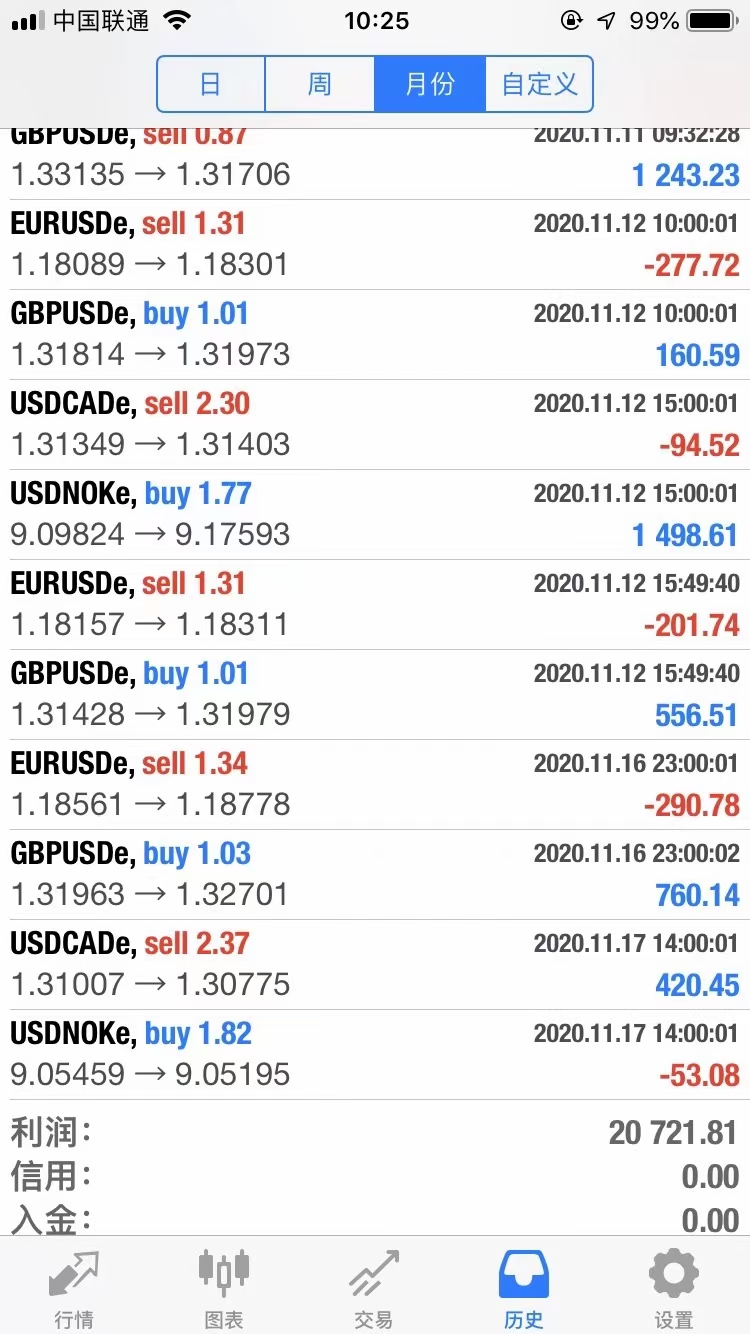The height and width of the screenshot is (1334, 750).
Task: Open EURUSDe sell 1.31 at 10:00:01
Action: click(x=375, y=244)
